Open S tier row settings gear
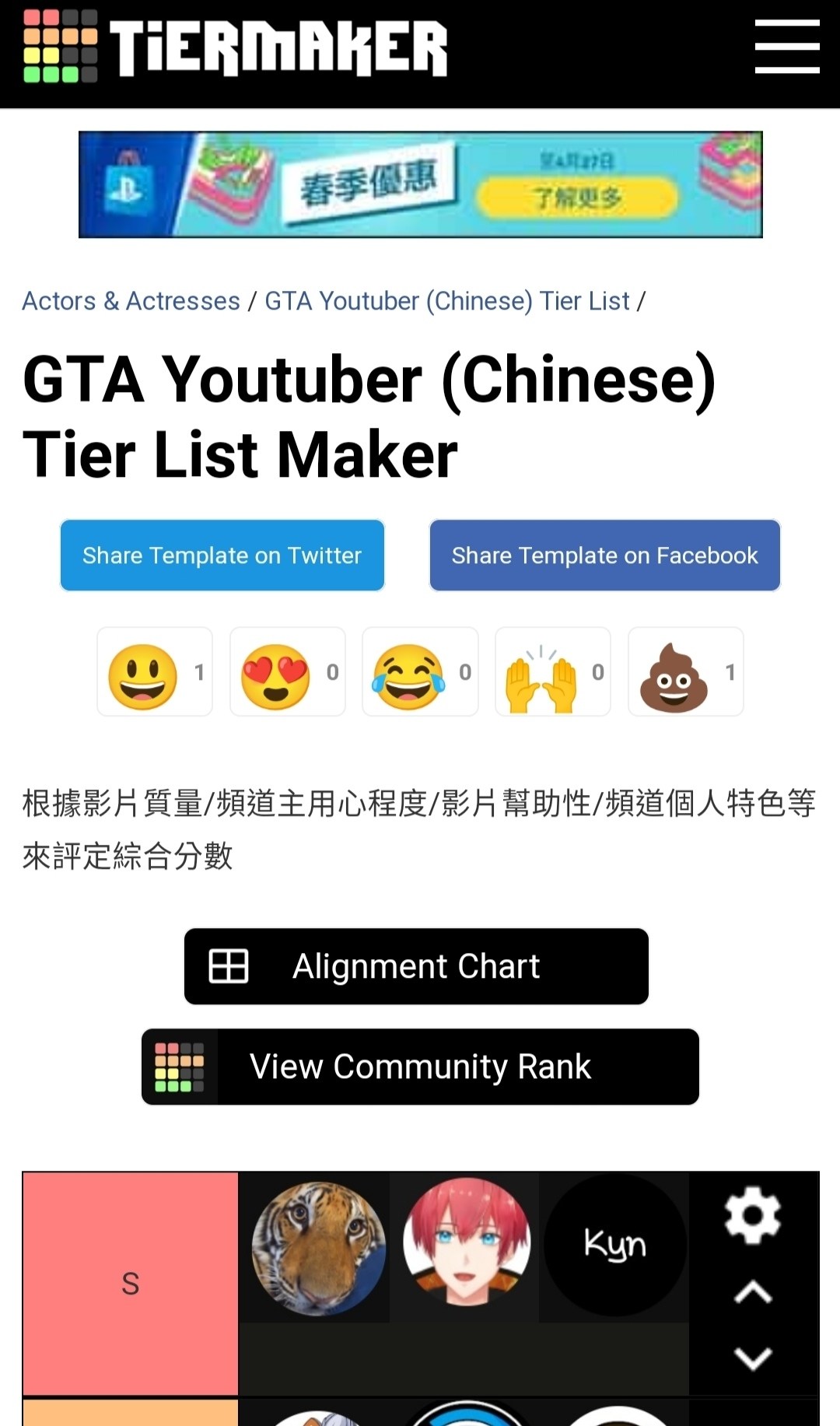The height and width of the screenshot is (1426, 840). pos(752,1214)
